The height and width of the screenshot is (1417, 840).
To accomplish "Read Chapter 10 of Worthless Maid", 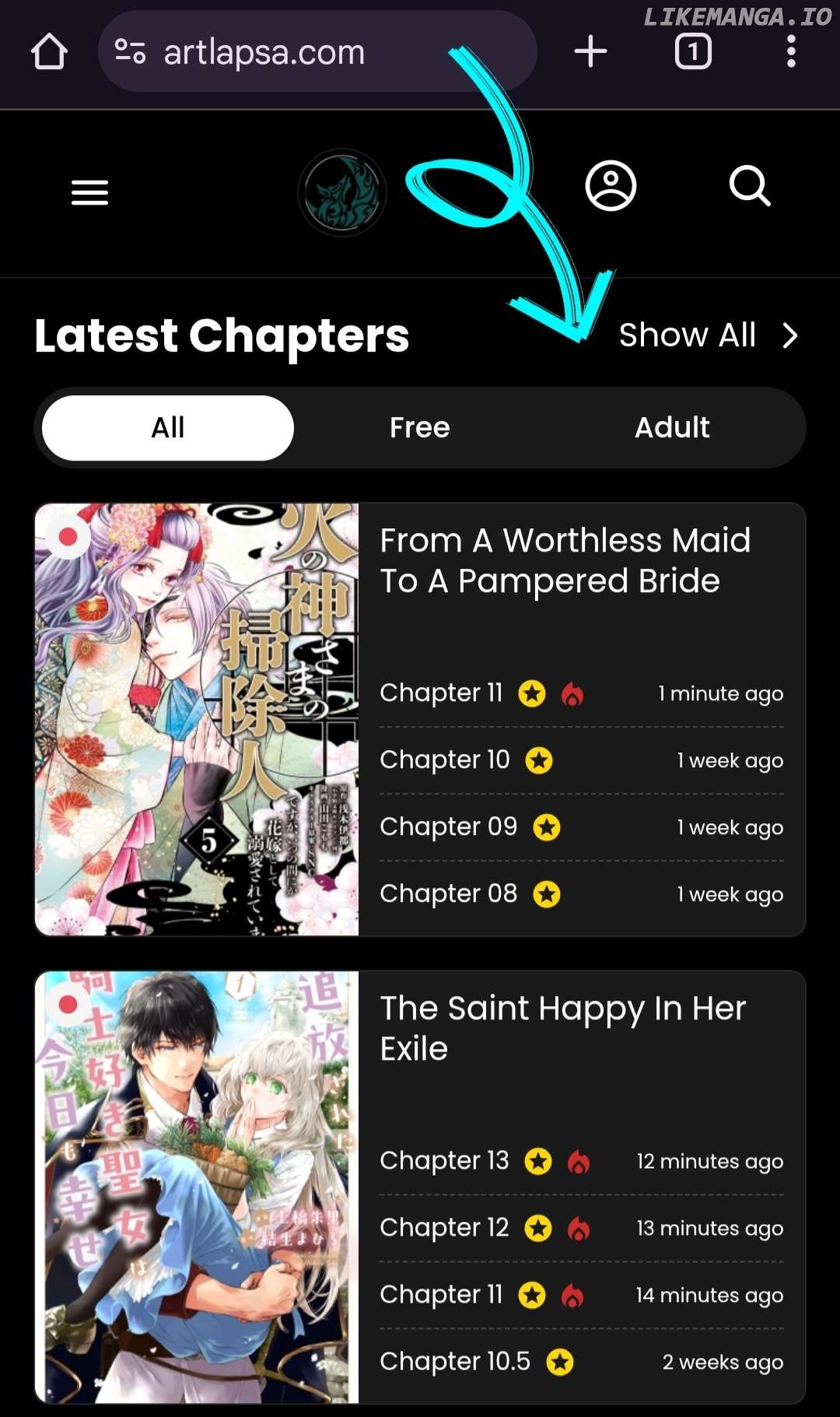I will tap(445, 759).
